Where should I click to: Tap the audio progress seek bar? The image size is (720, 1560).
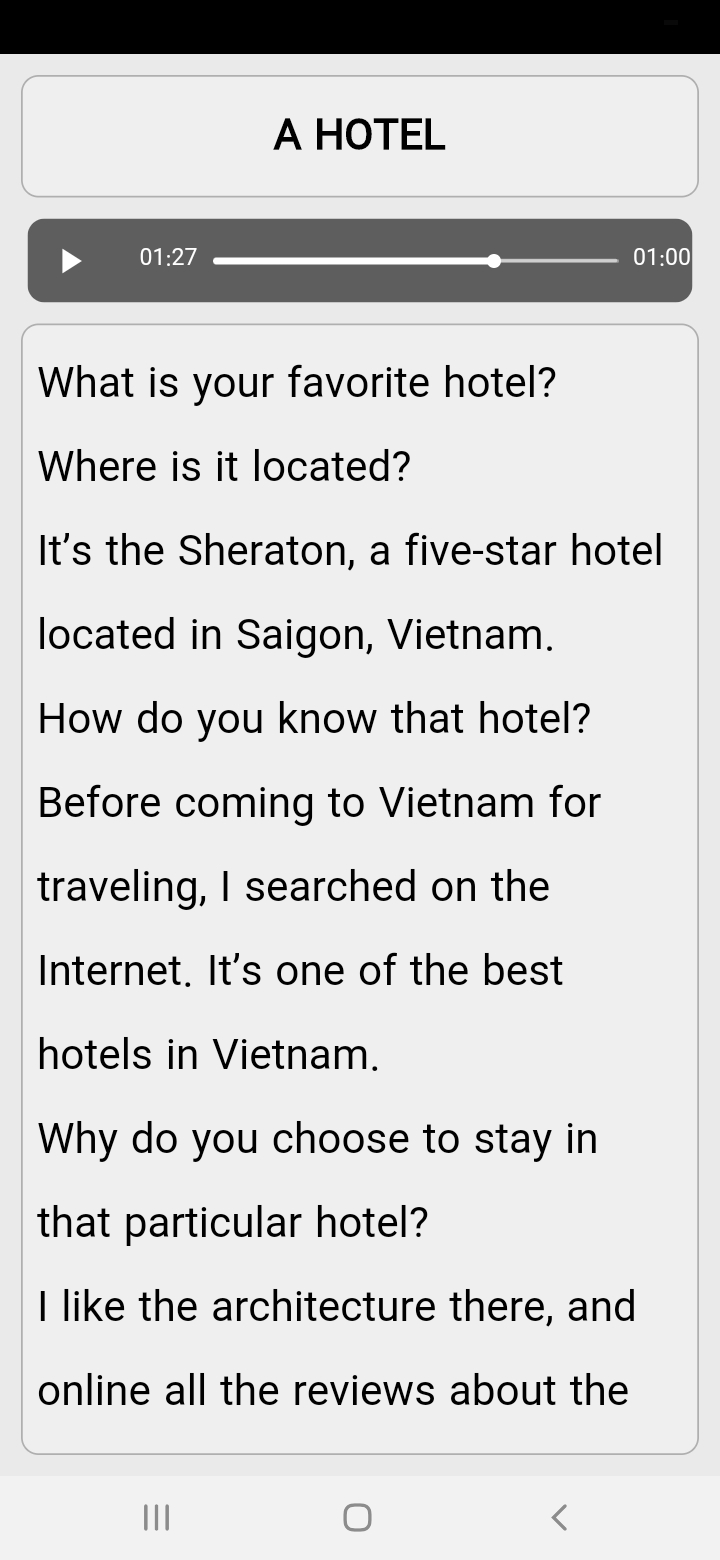pos(415,261)
